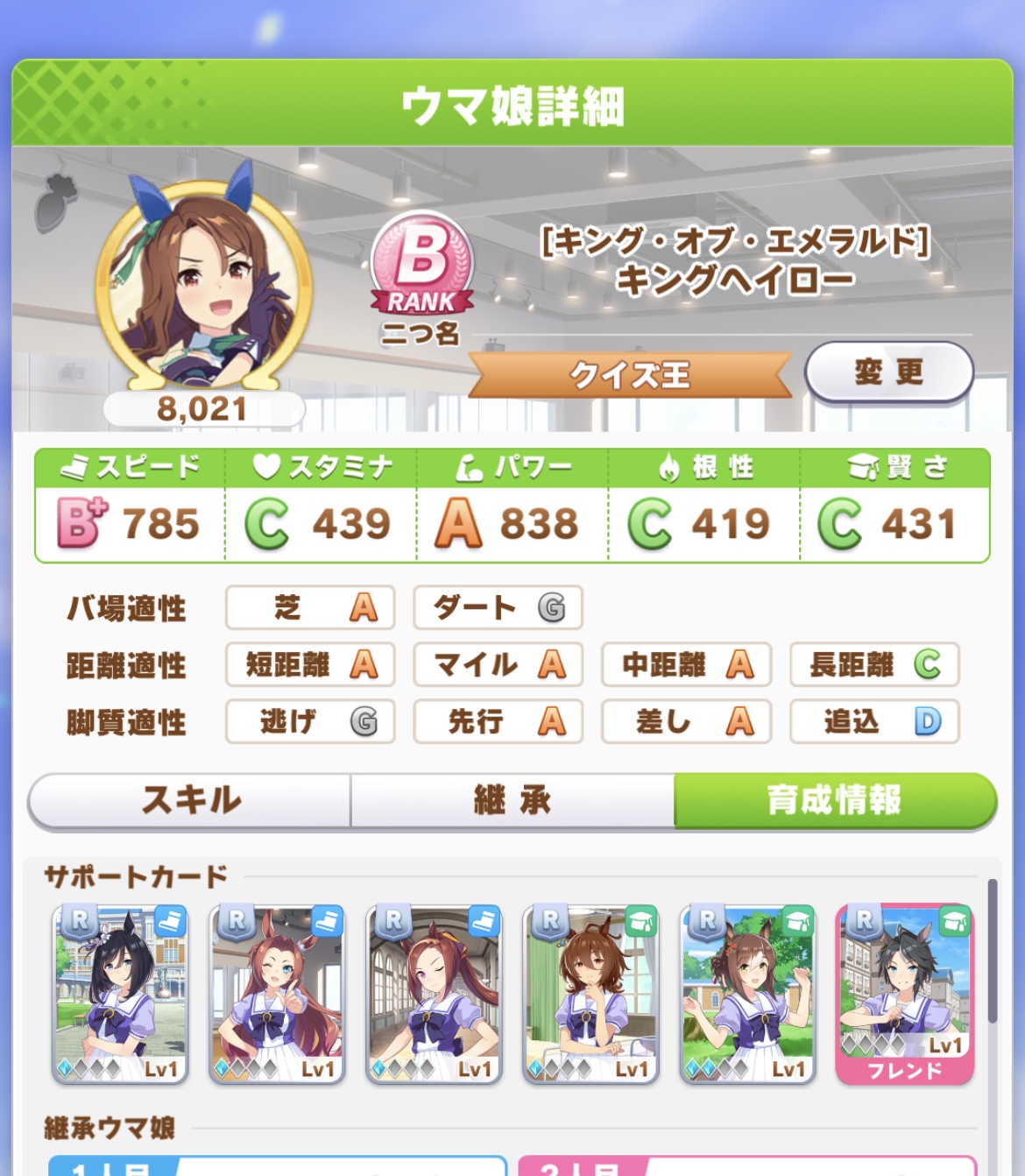Switch to the スキル tab

pos(190,800)
